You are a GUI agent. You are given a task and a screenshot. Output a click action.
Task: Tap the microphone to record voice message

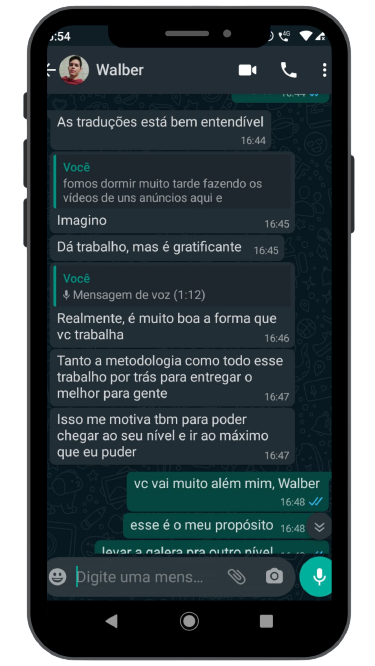pos(316,577)
